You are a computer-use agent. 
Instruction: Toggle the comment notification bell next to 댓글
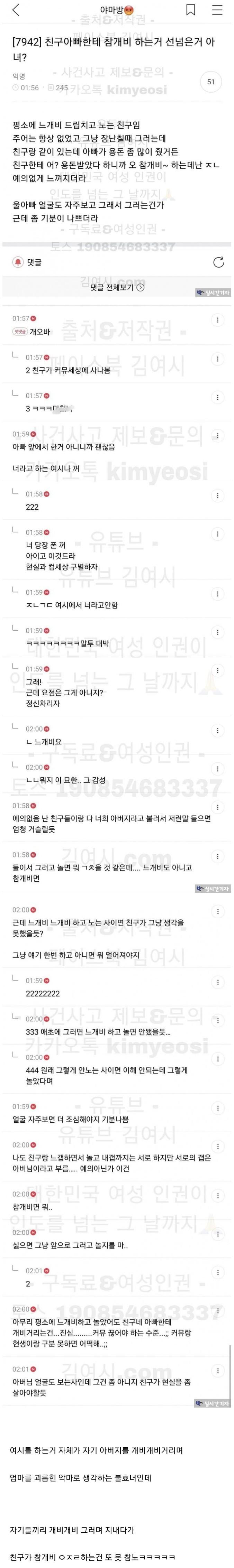coord(18,262)
